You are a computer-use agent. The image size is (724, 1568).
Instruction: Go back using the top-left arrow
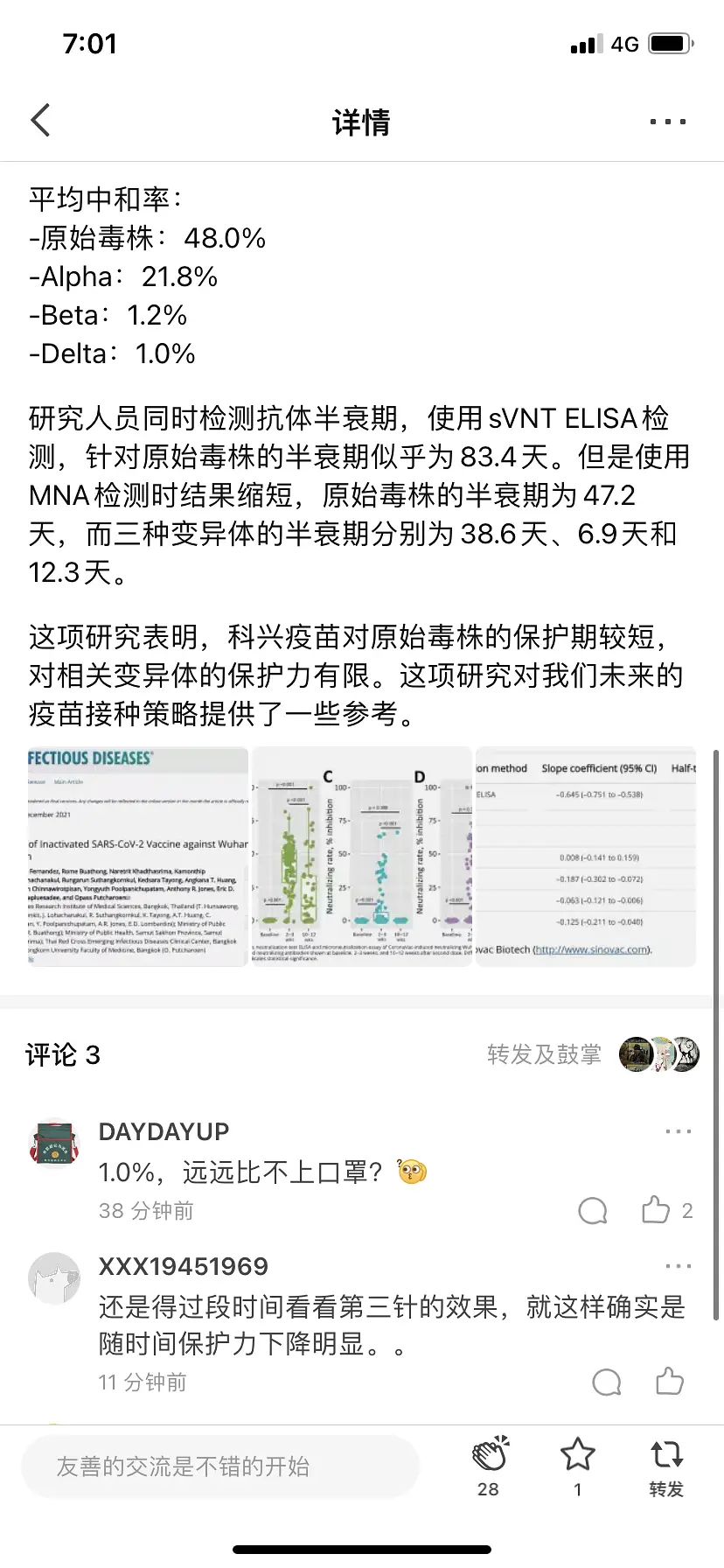point(40,121)
